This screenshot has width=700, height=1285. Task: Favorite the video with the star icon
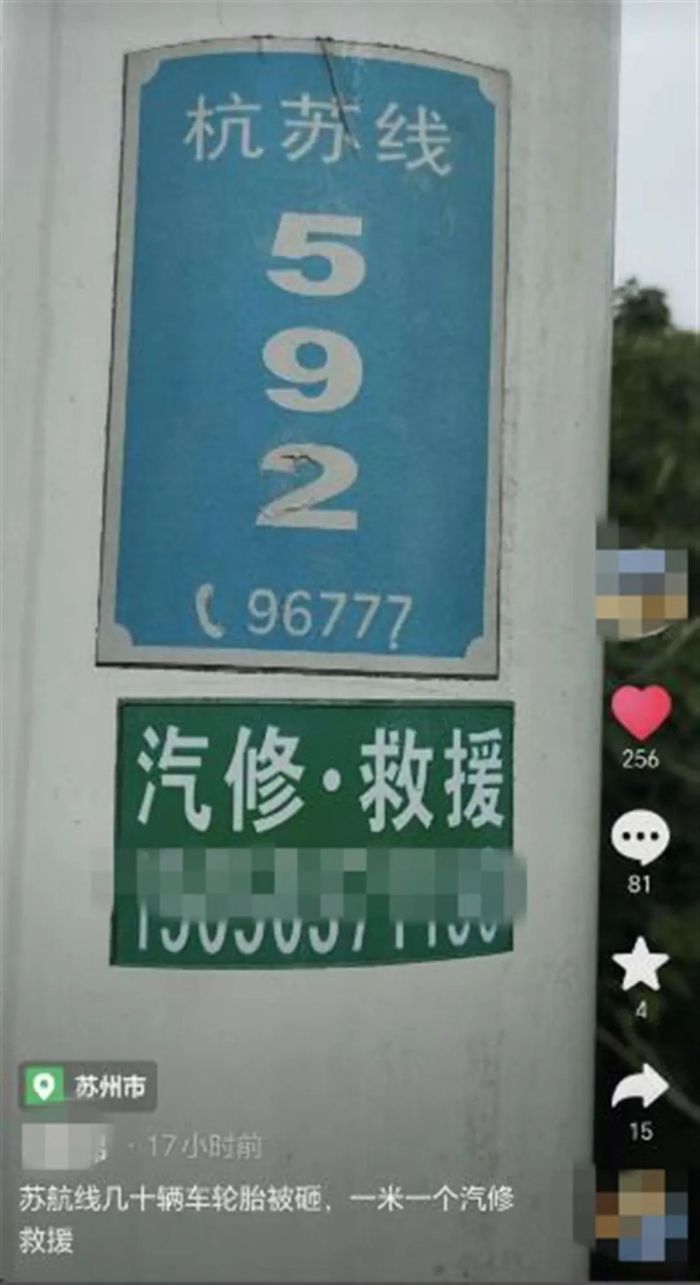click(x=640, y=965)
